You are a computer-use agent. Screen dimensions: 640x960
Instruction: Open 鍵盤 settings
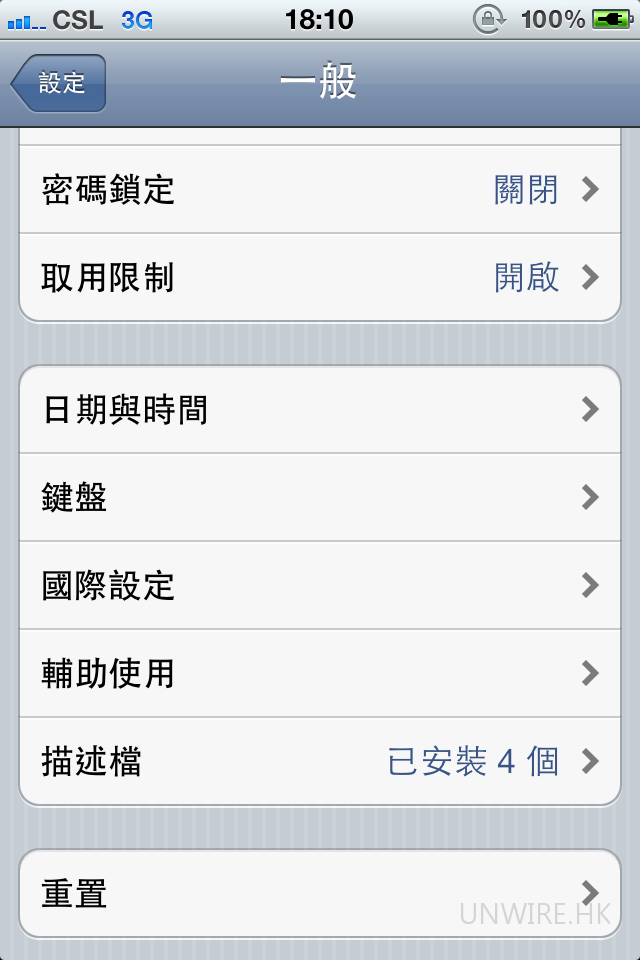coord(320,497)
